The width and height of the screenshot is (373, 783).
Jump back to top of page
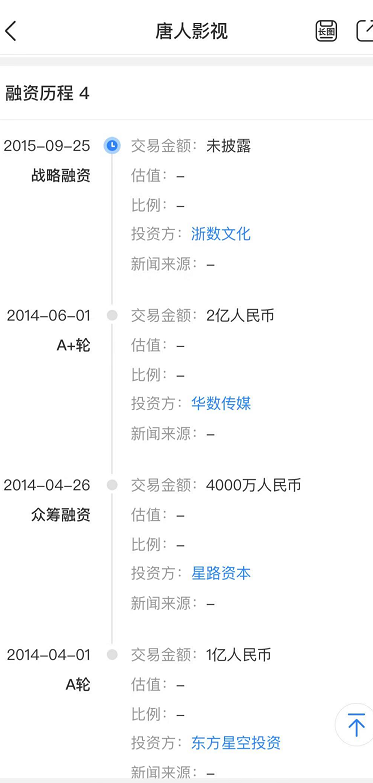[355, 725]
